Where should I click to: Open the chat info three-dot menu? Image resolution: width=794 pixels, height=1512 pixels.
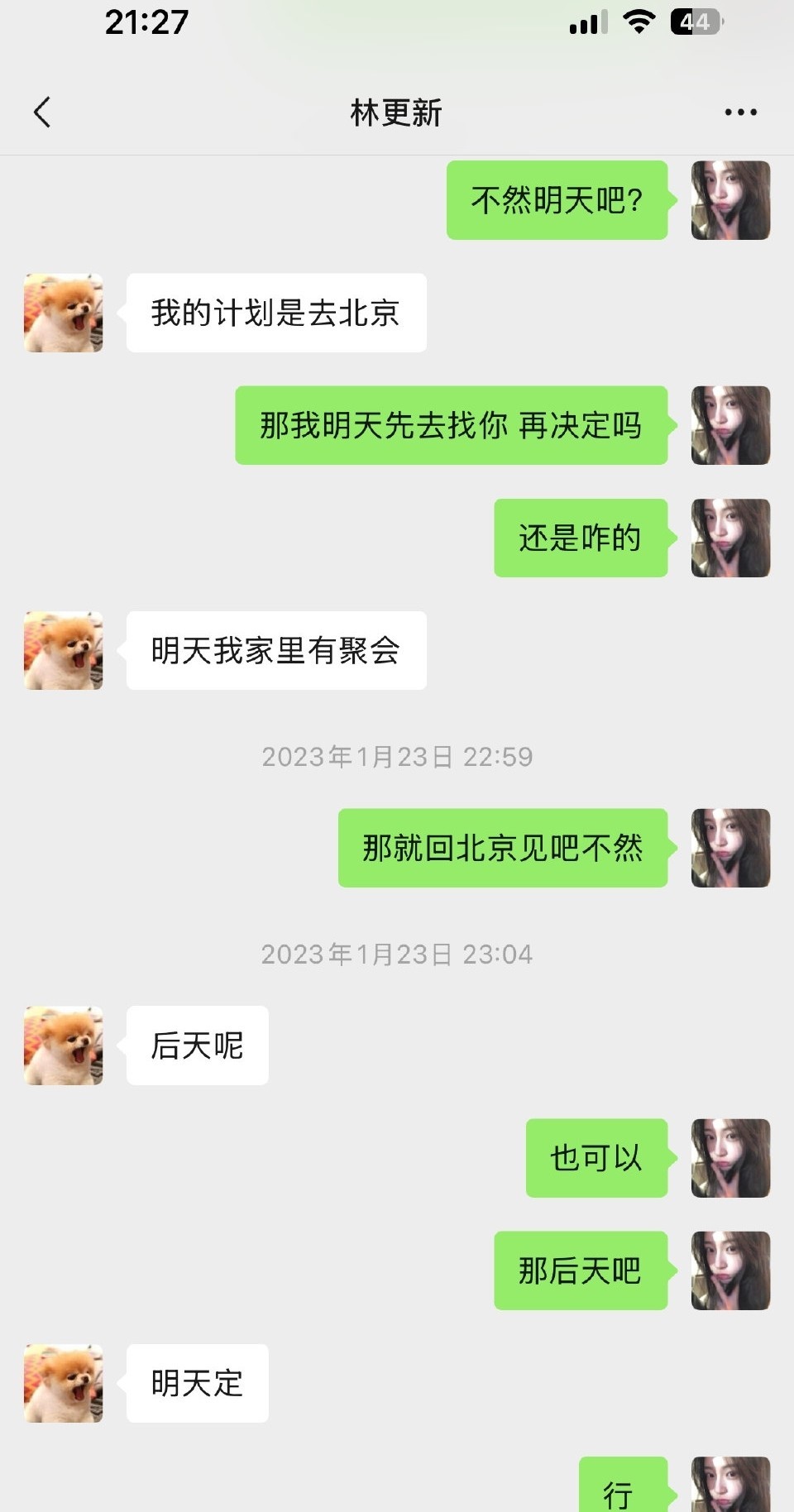coord(740,112)
